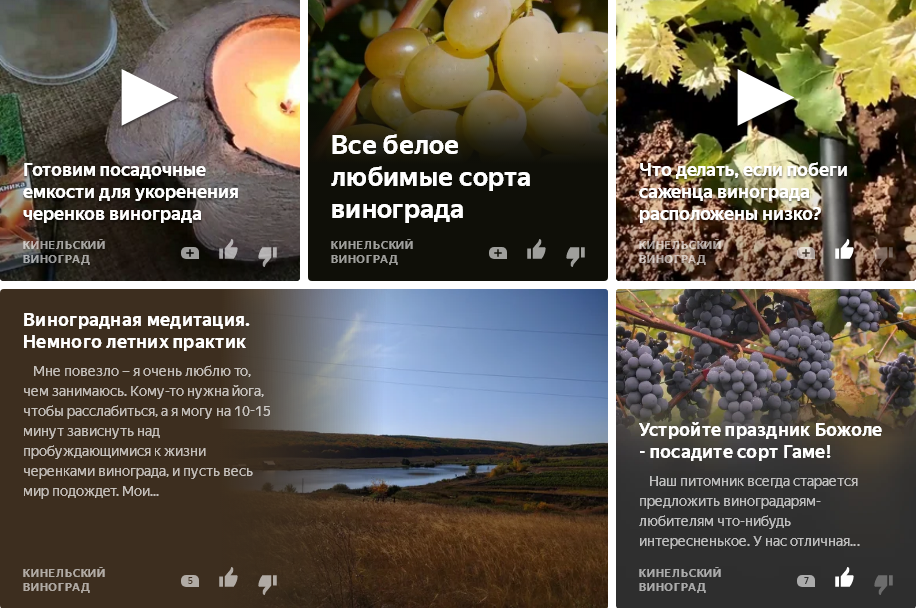This screenshot has width=918, height=608.
Task: Like the 'Все белое любимые сорта' card
Action: click(x=537, y=250)
